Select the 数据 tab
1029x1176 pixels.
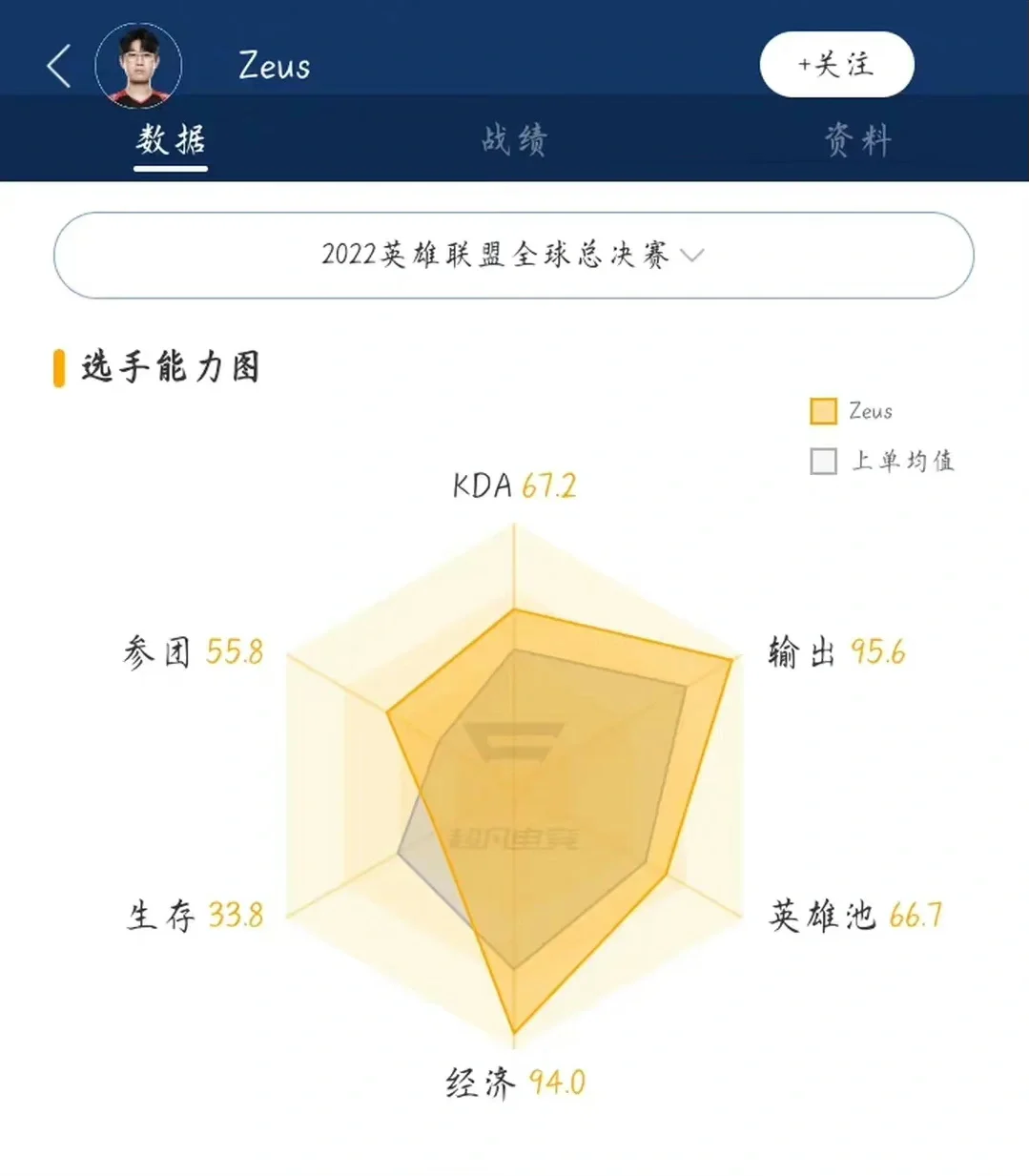tap(171, 140)
